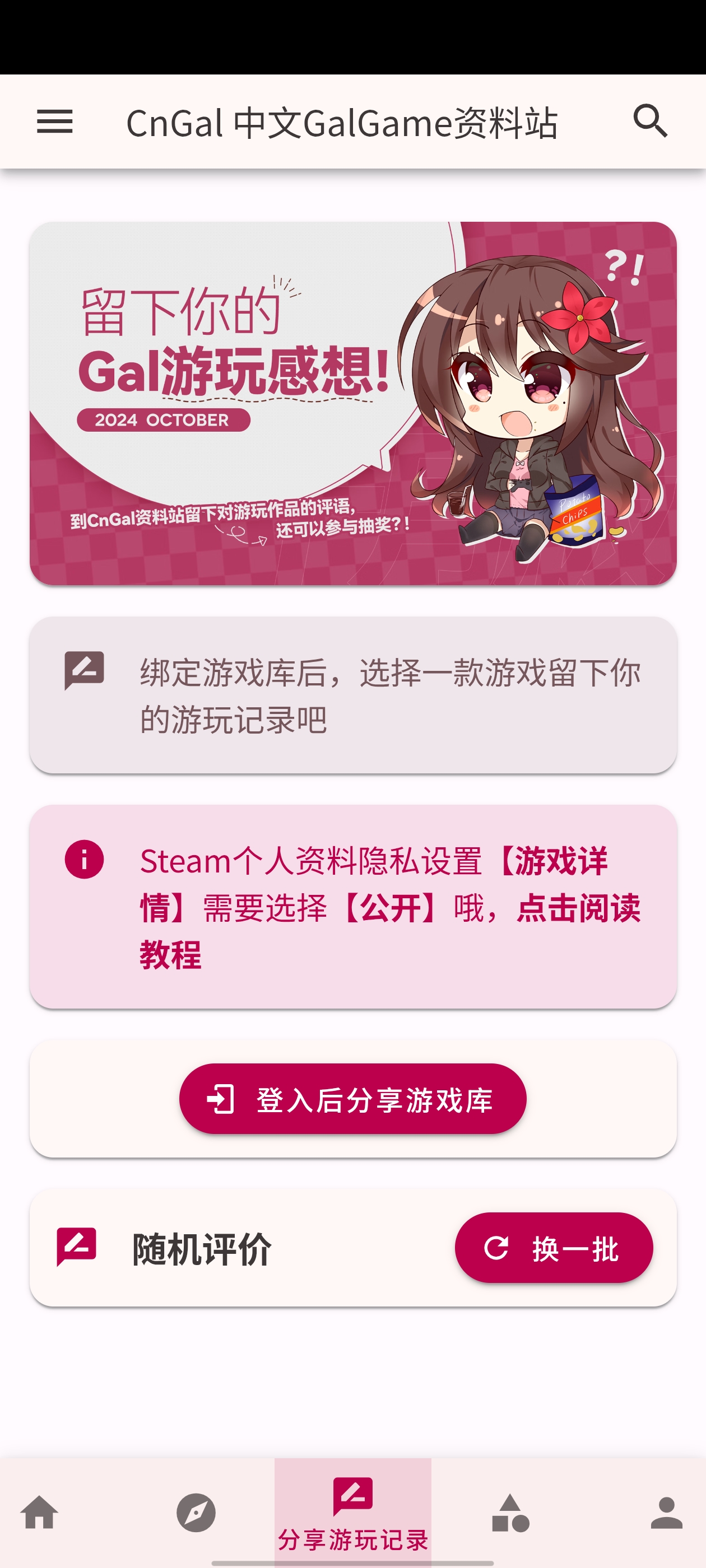Tap 登入后分享游戏库 login button
This screenshot has width=706, height=1568.
(x=352, y=1099)
